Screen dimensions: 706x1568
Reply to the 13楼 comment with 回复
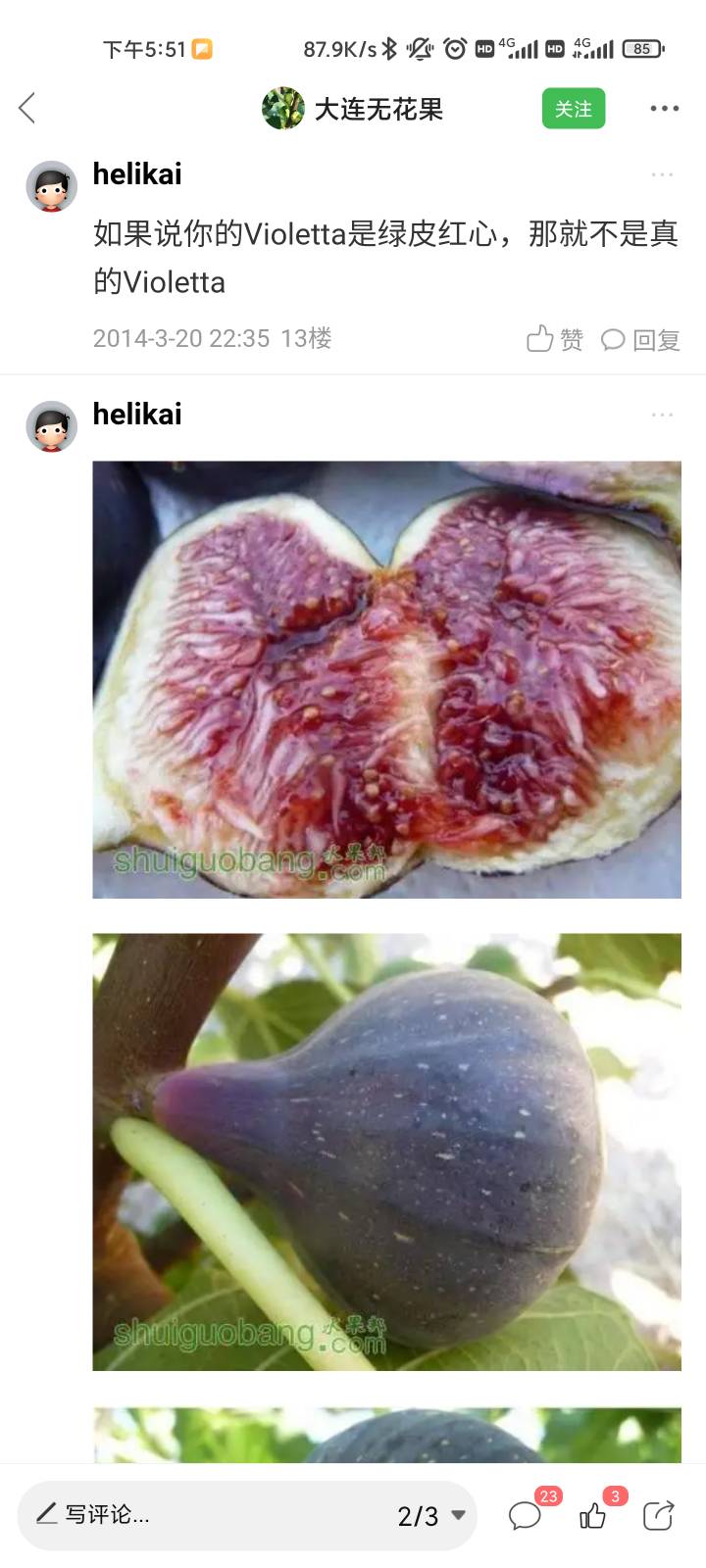coord(640,339)
